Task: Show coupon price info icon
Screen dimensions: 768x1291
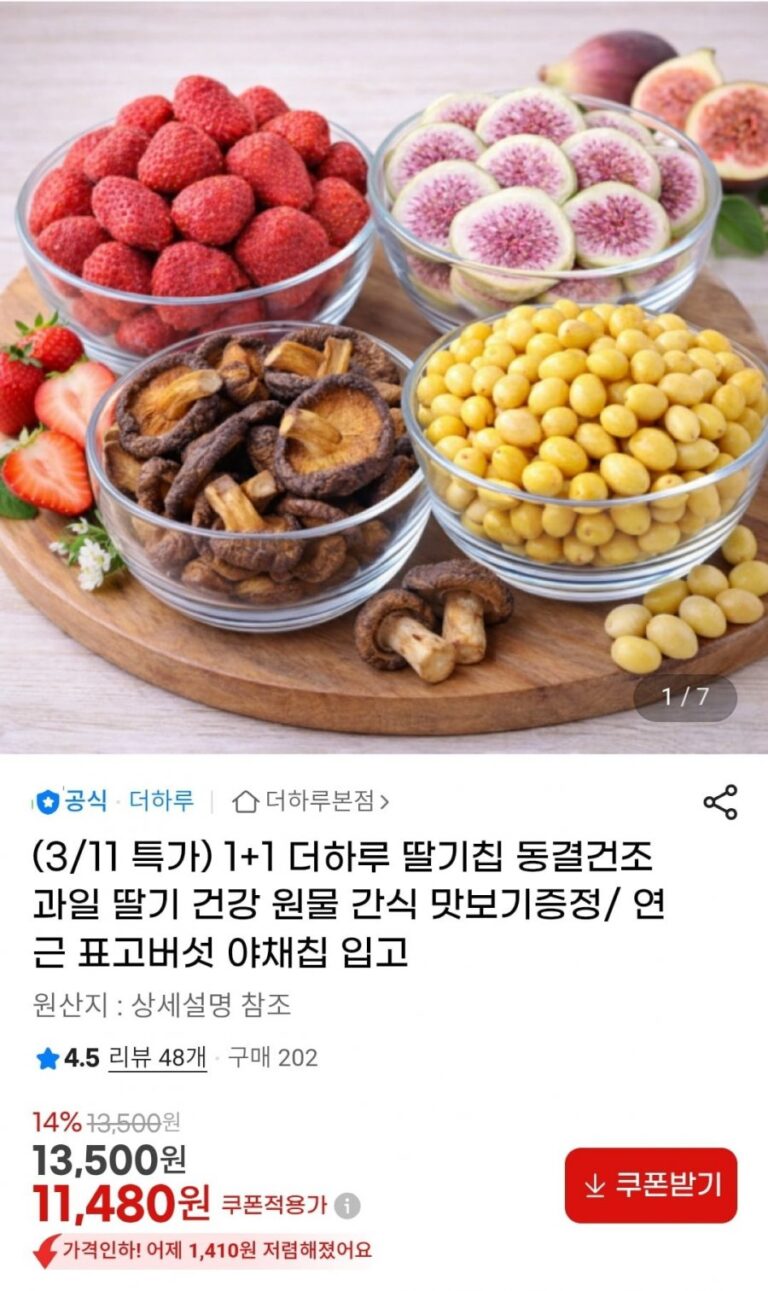Action: (x=347, y=1206)
